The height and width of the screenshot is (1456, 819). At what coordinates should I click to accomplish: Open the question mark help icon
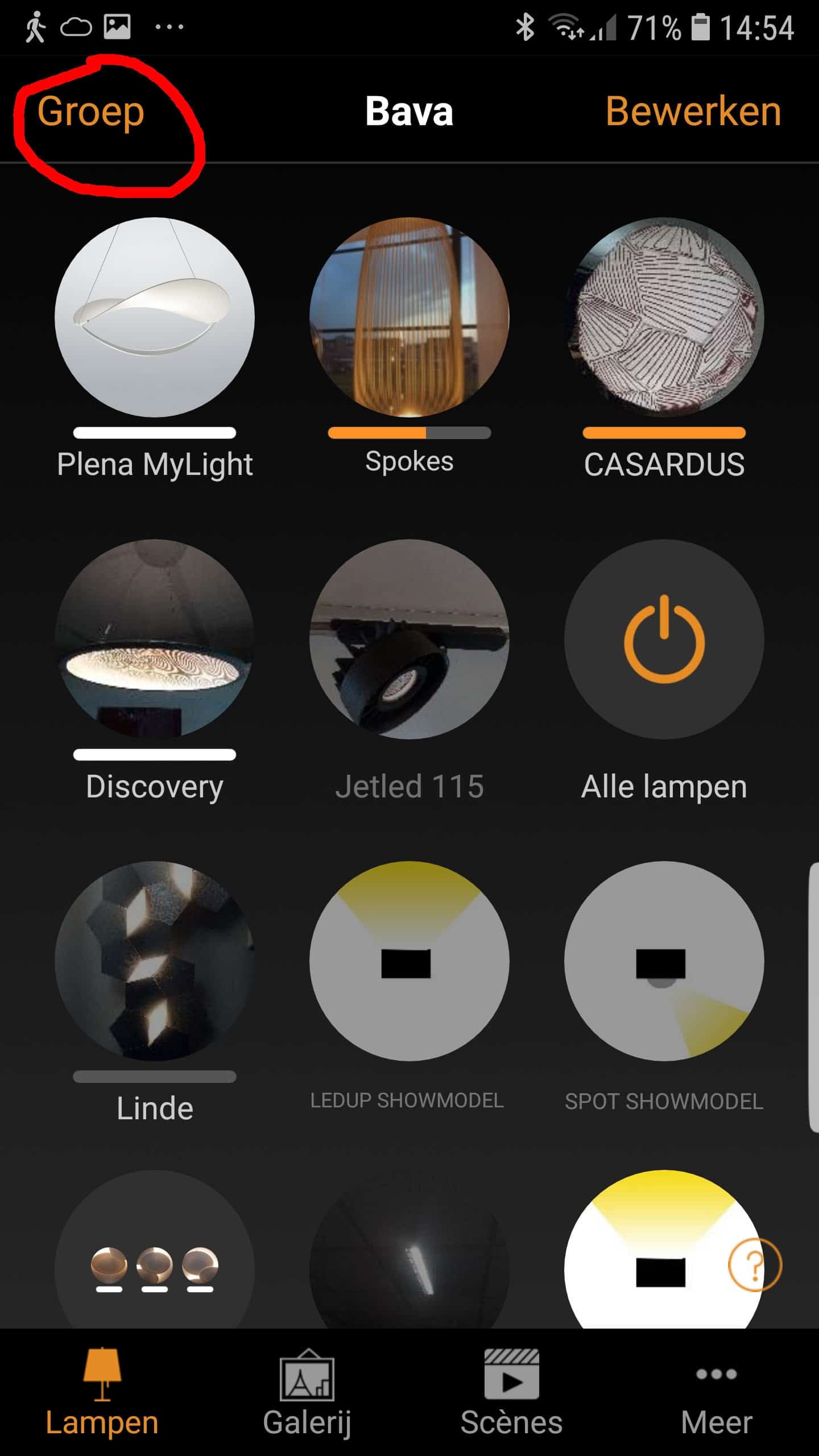[x=755, y=1265]
